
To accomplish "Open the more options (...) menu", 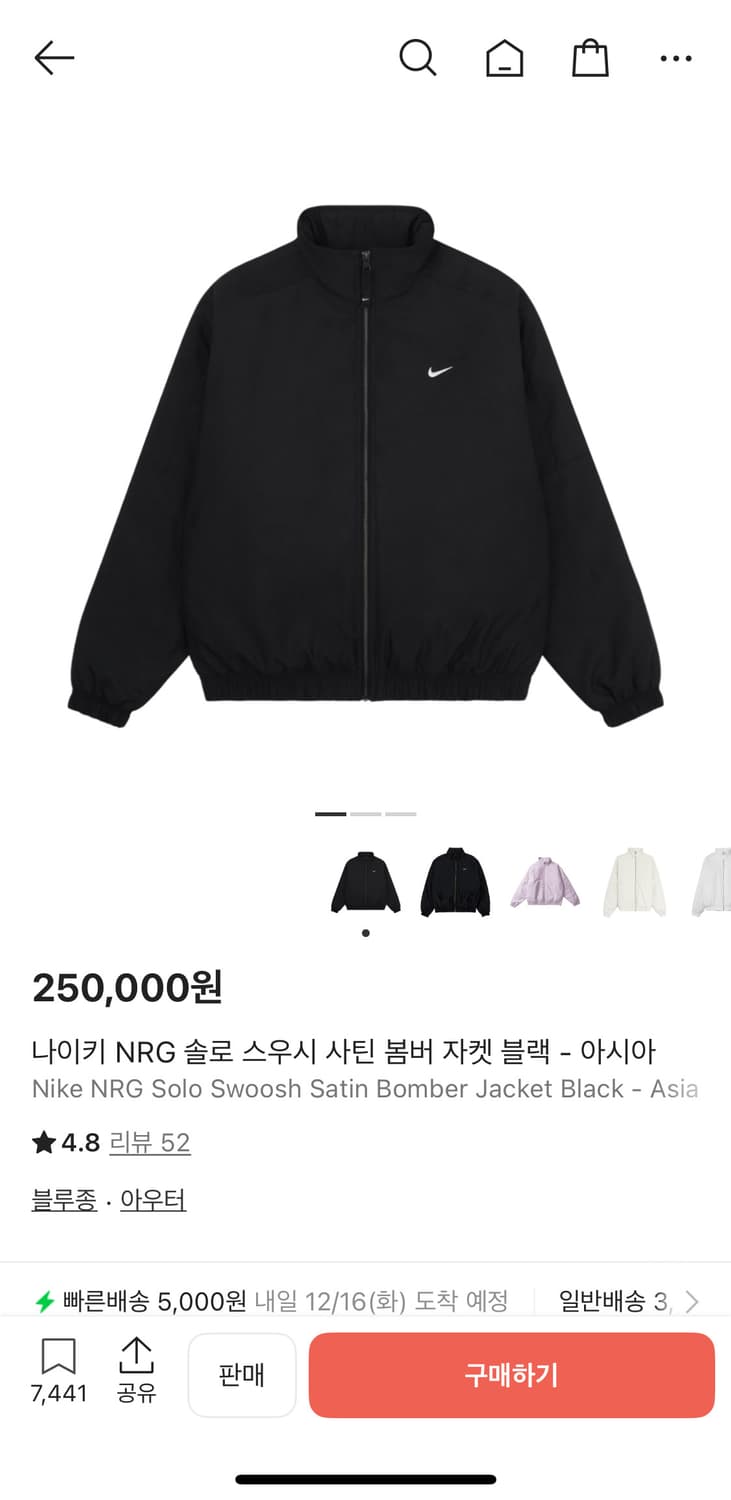I will (676, 57).
